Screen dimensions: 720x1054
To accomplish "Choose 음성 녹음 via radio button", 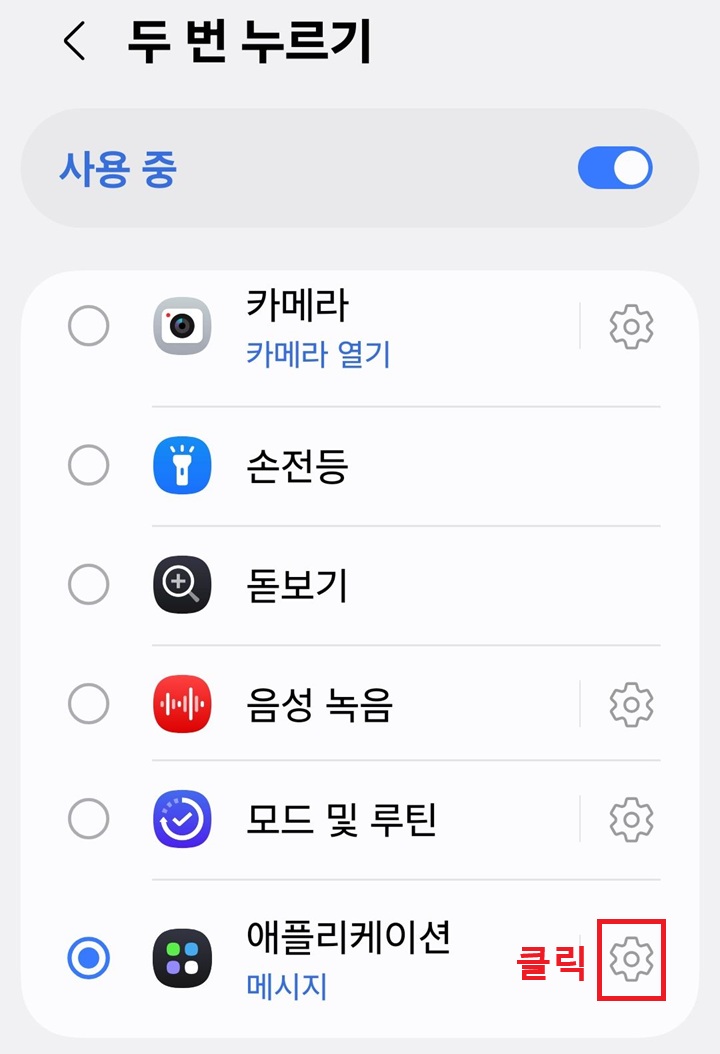I will [89, 704].
